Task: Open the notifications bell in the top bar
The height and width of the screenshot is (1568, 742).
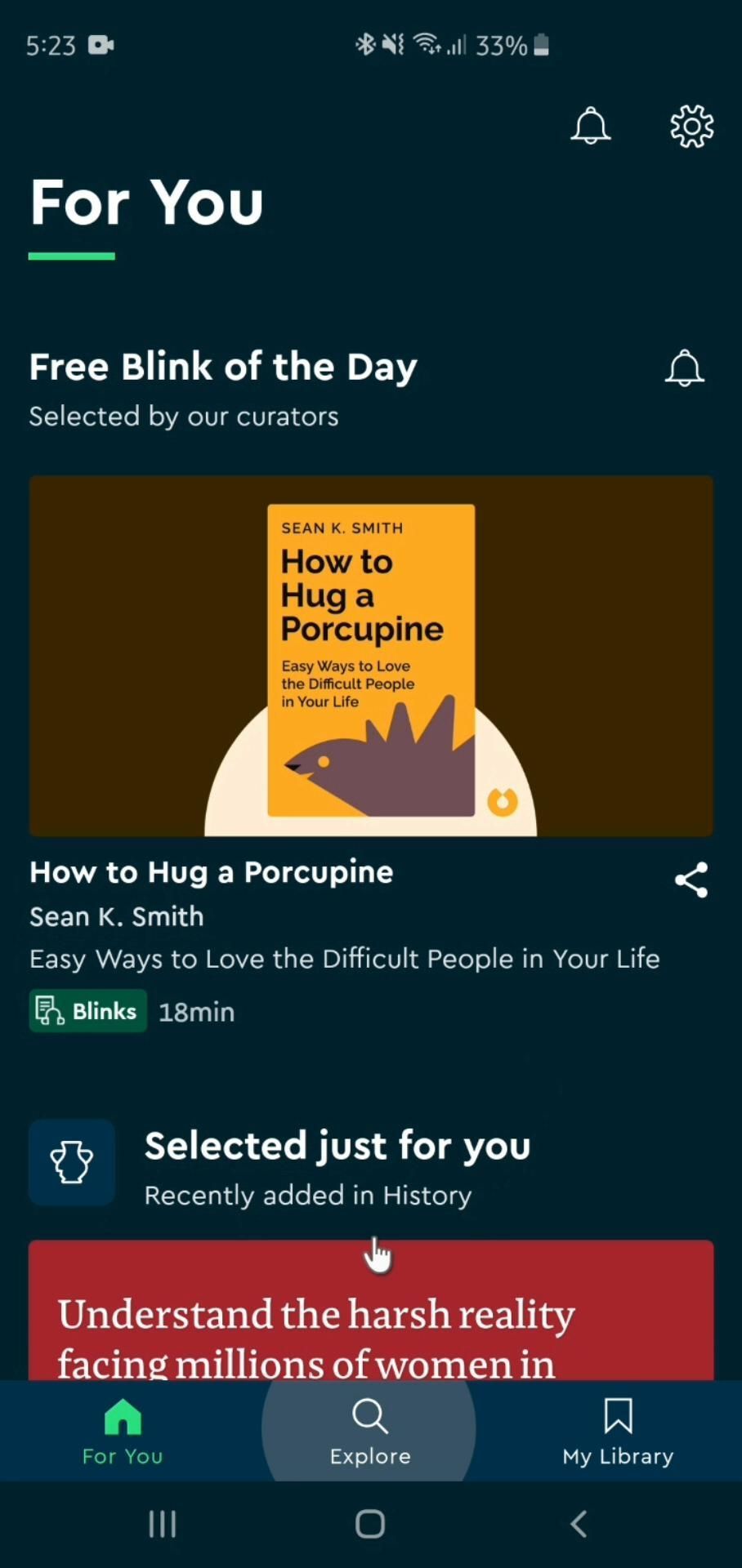Action: click(590, 127)
